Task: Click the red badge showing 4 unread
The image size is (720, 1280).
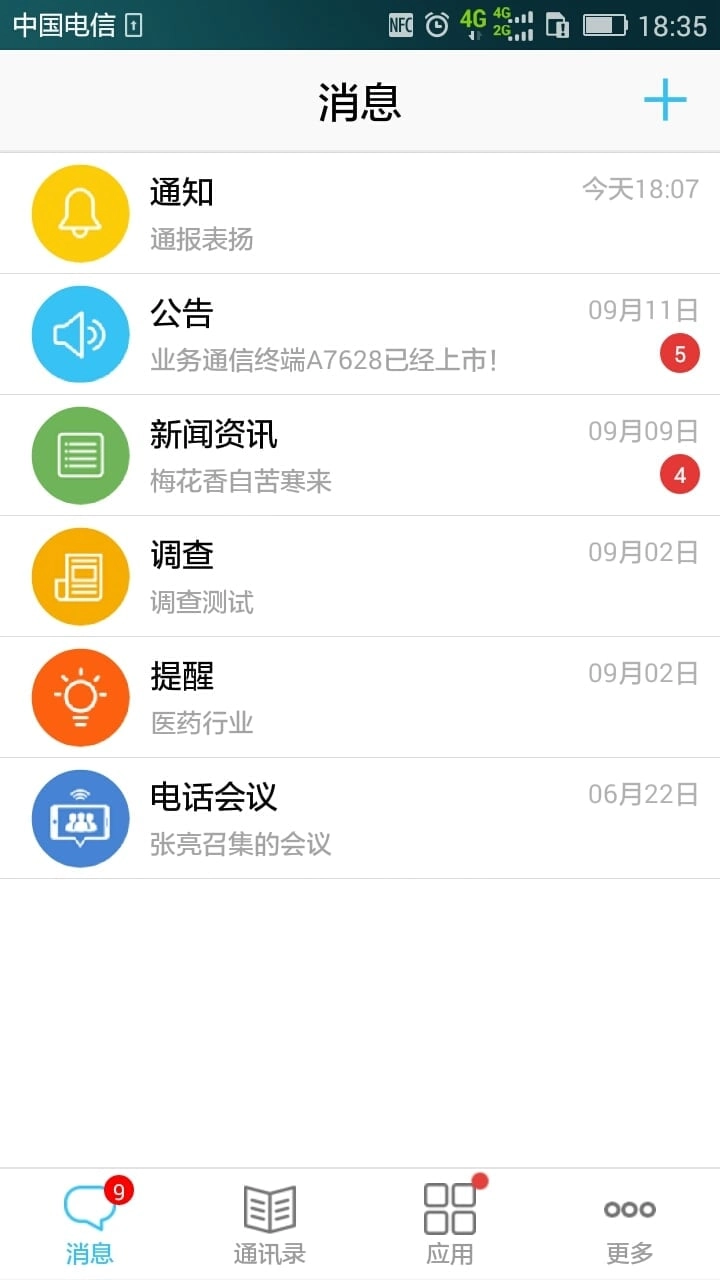Action: pos(679,474)
